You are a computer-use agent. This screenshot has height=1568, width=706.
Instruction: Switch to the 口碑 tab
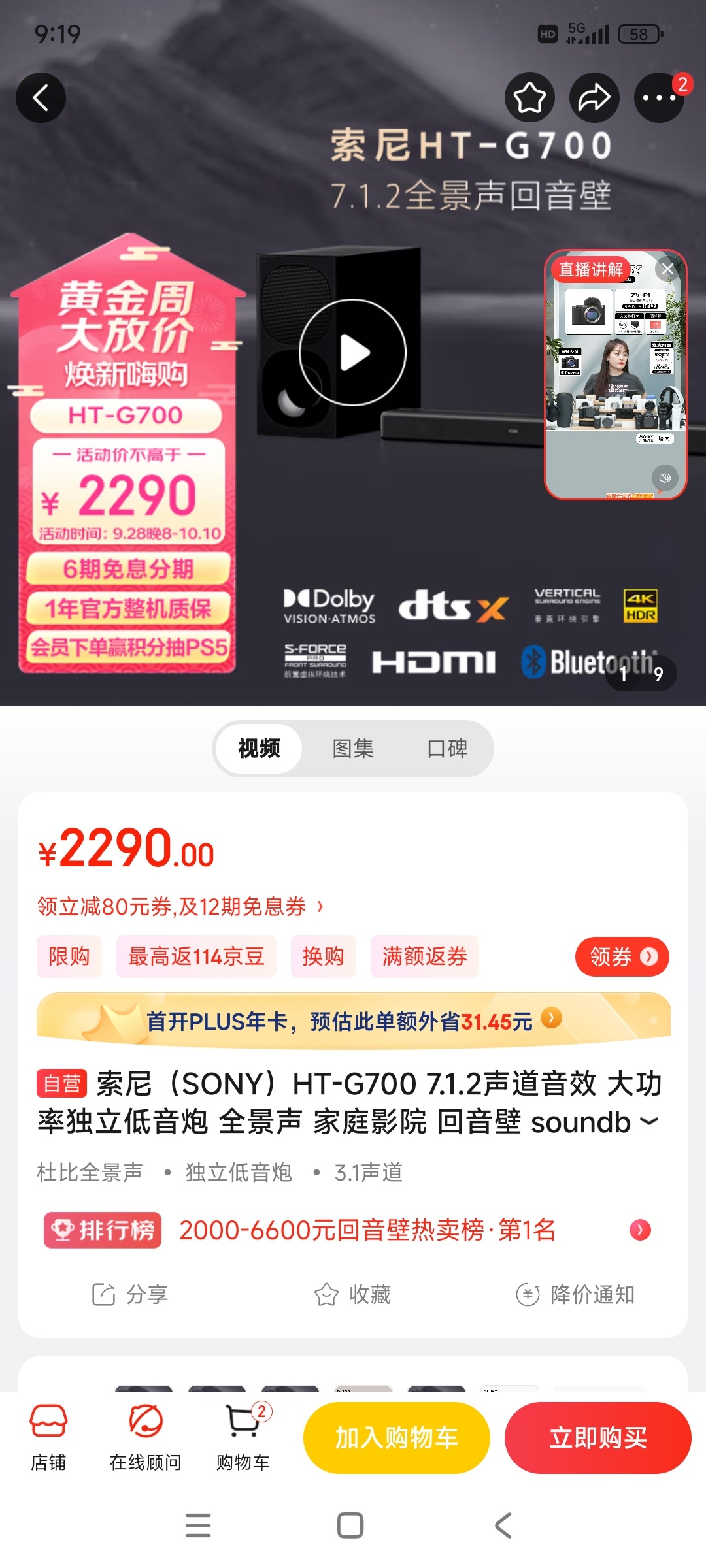coord(447,748)
